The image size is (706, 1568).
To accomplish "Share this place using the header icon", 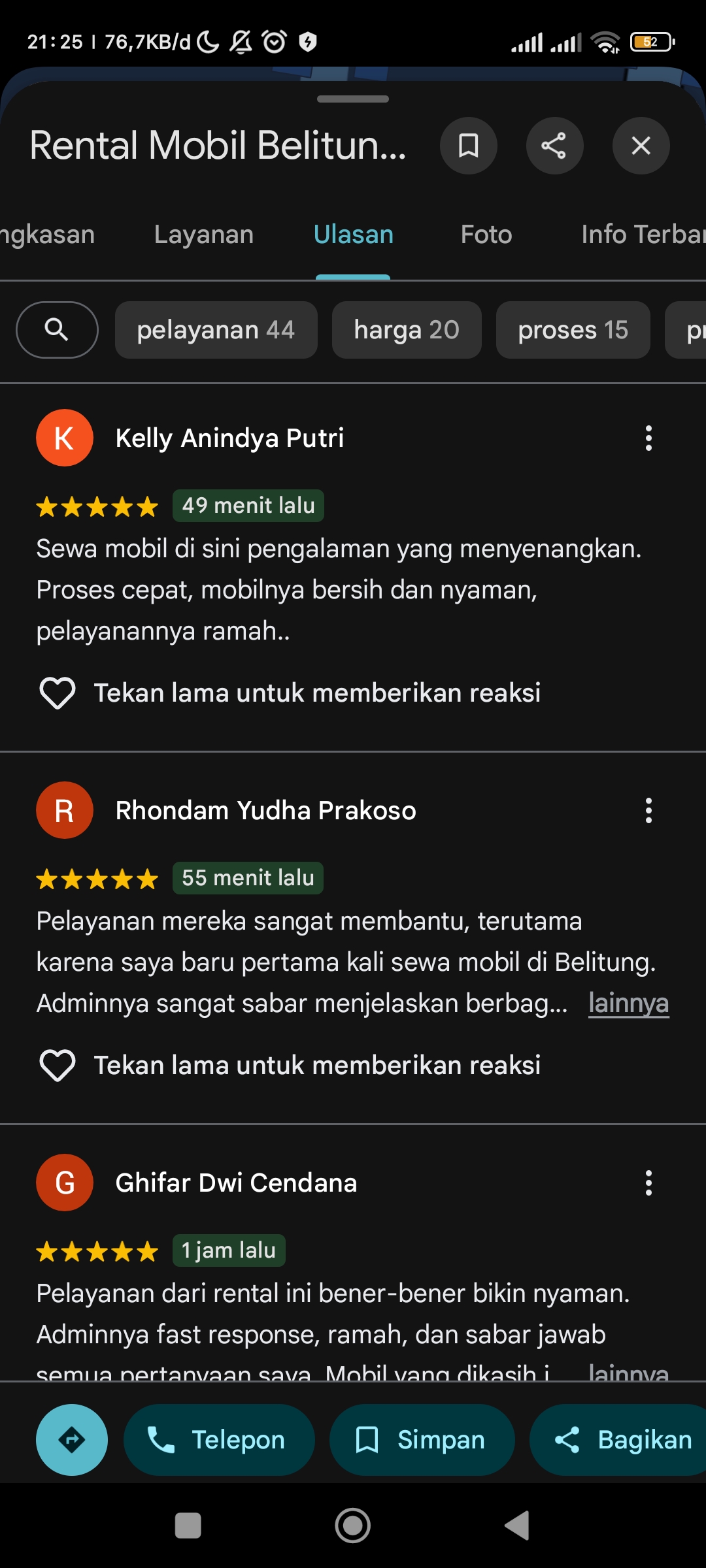I will (554, 146).
